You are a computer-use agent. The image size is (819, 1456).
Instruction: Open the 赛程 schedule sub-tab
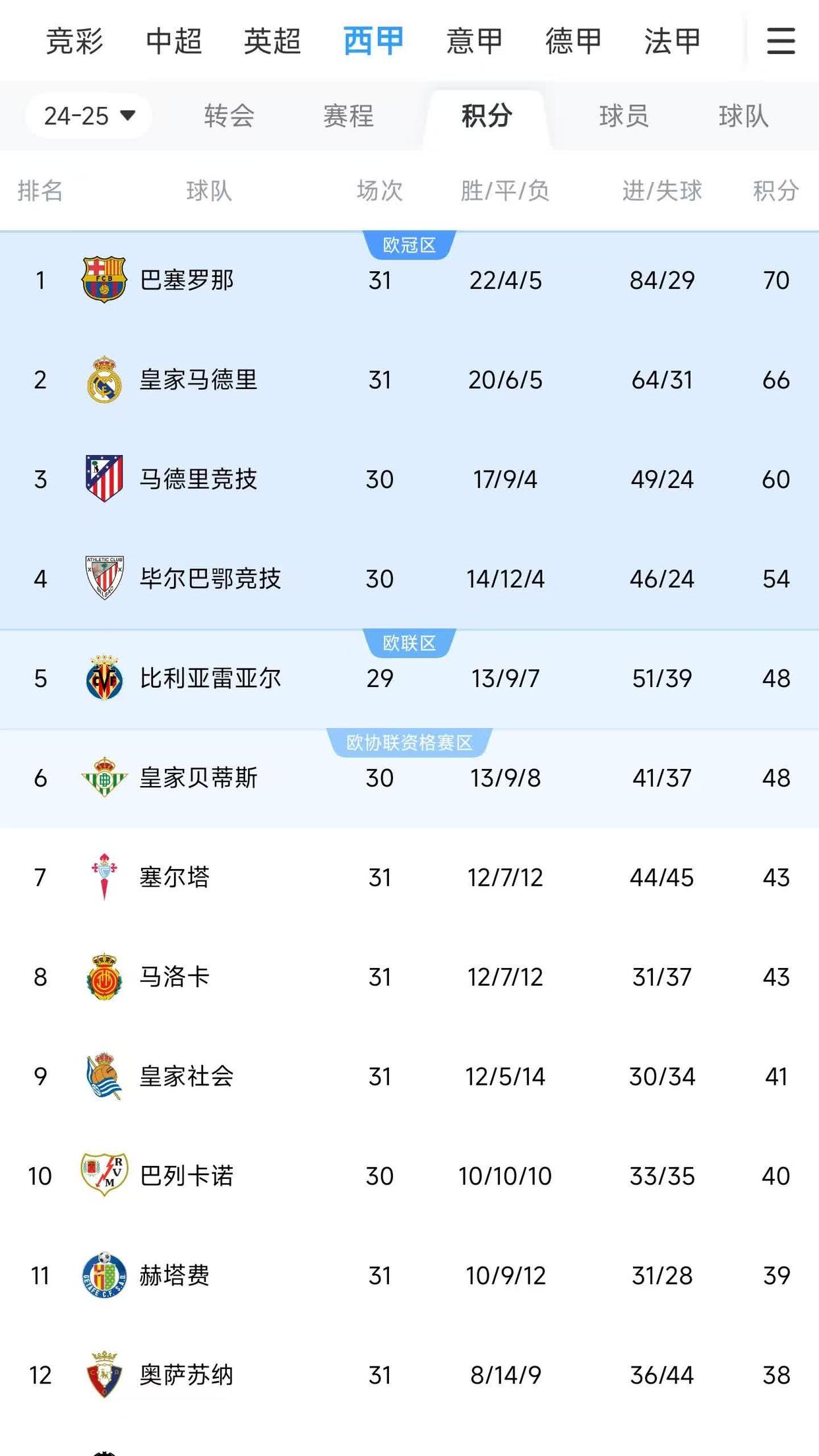pyautogui.click(x=348, y=116)
